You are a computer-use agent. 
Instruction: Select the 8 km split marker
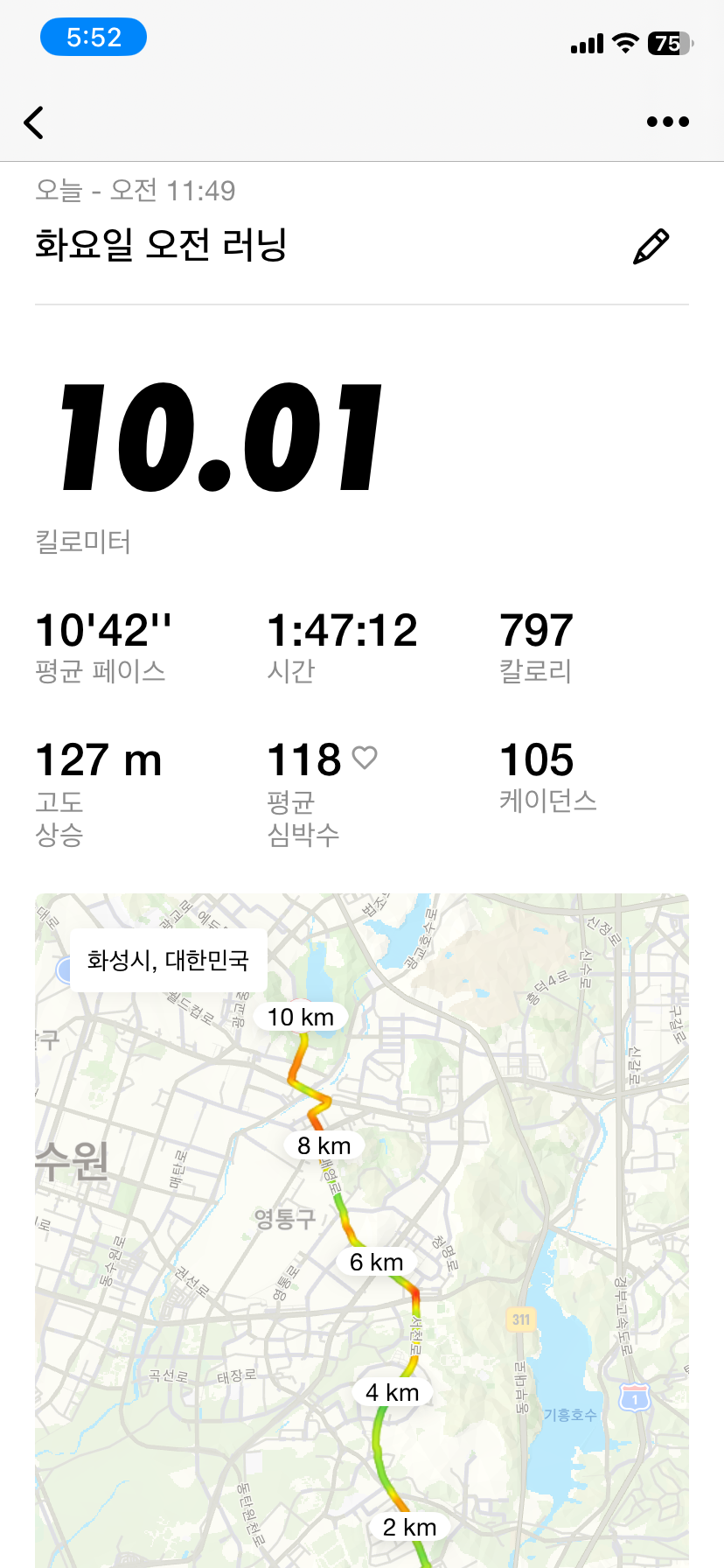point(322,1145)
